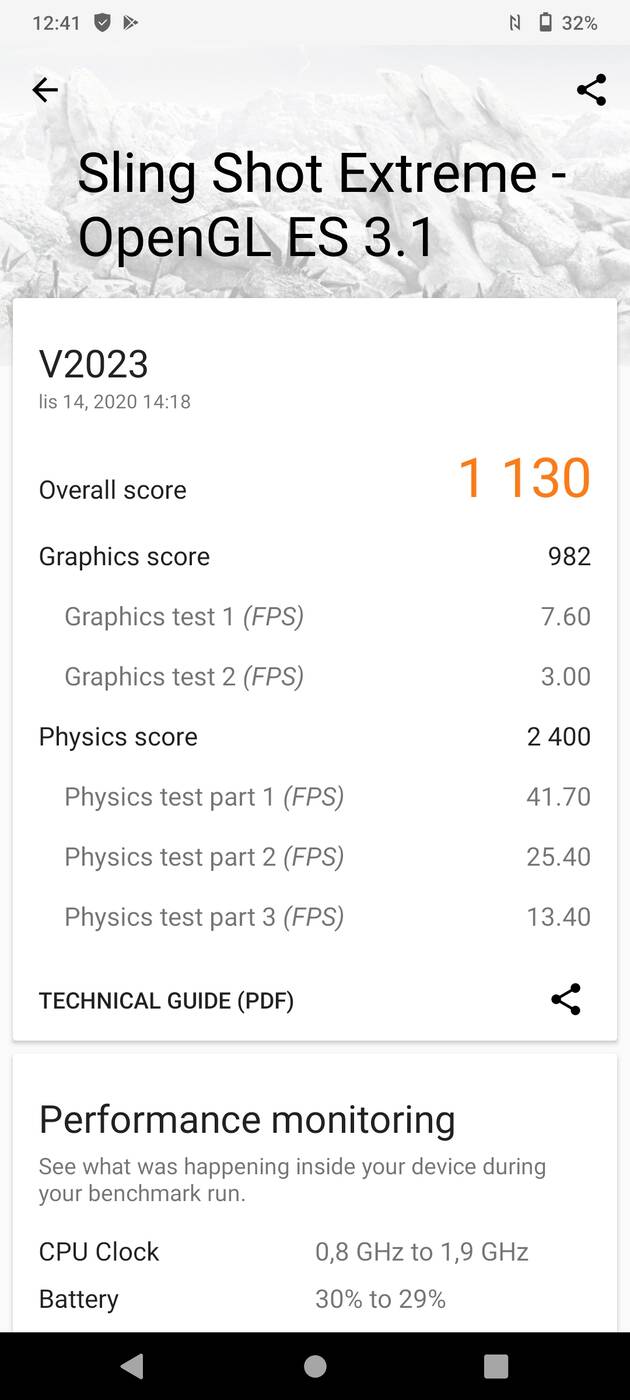Share the benchmark result from the top bar

click(x=591, y=90)
